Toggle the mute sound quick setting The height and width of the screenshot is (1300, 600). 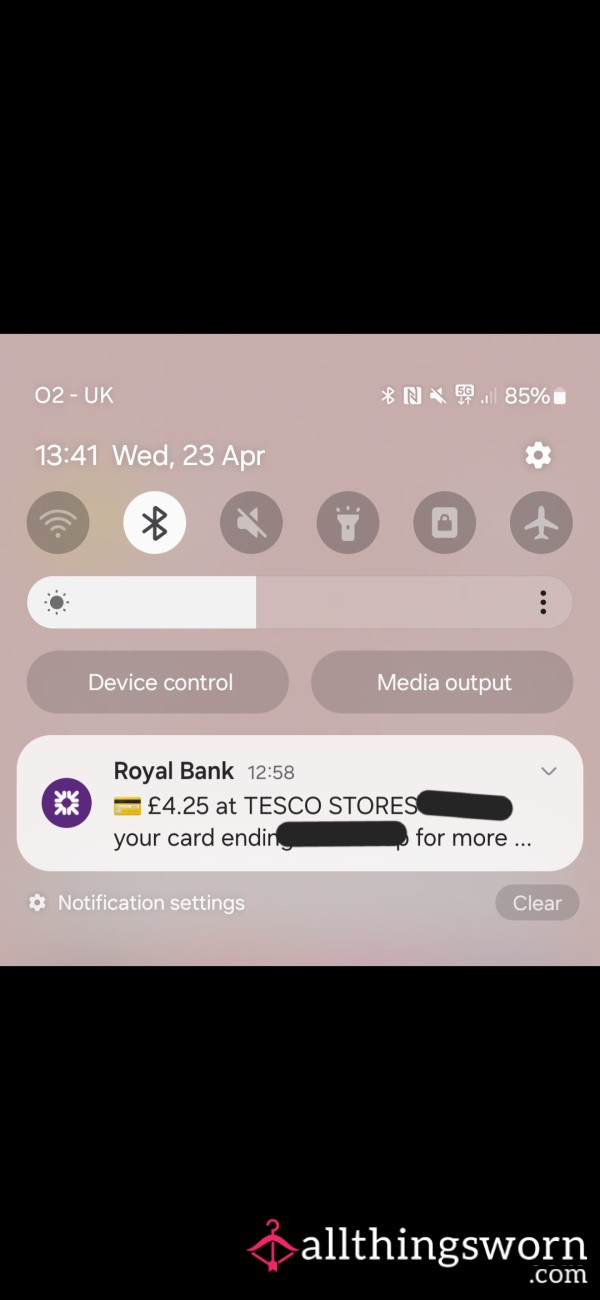tap(251, 523)
